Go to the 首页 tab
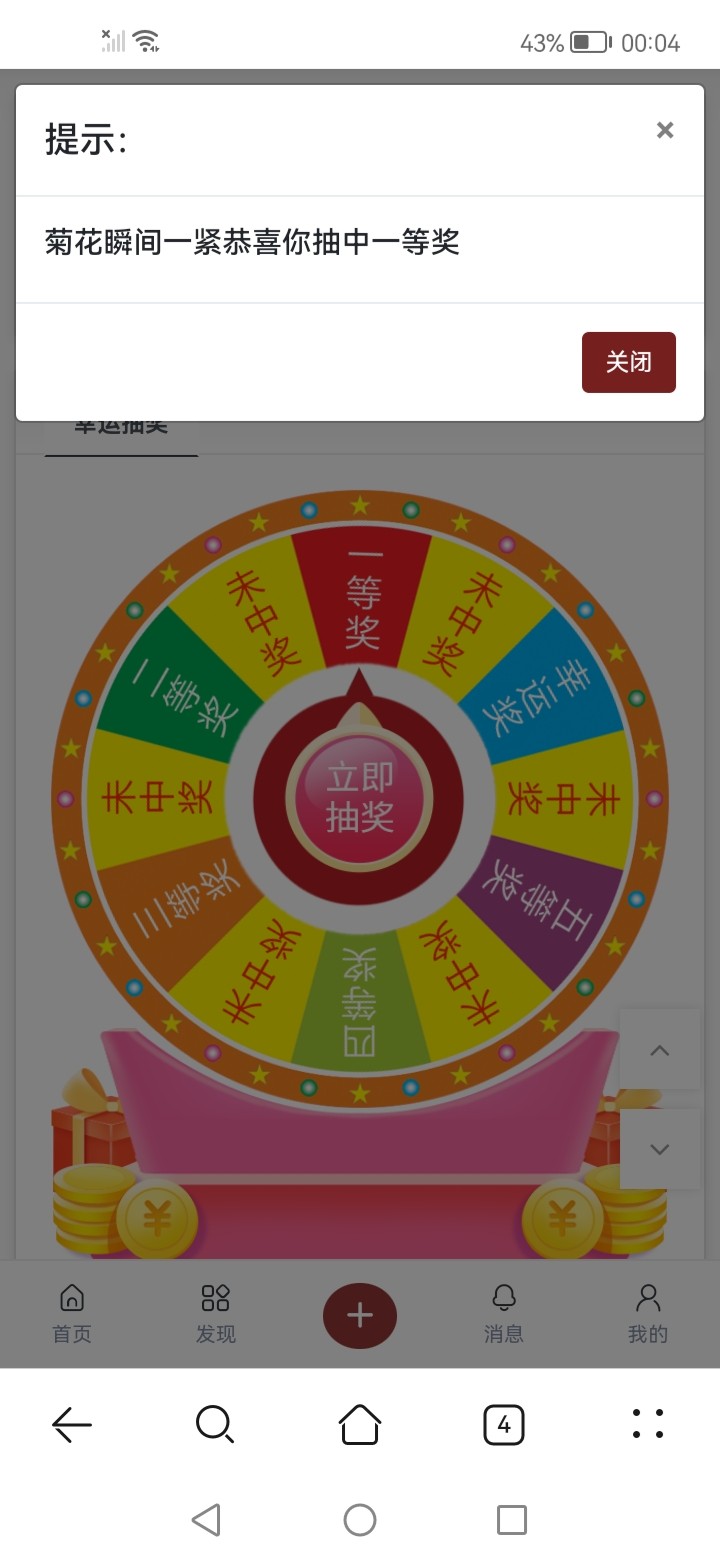This screenshot has height=1560, width=720. coord(72,1314)
